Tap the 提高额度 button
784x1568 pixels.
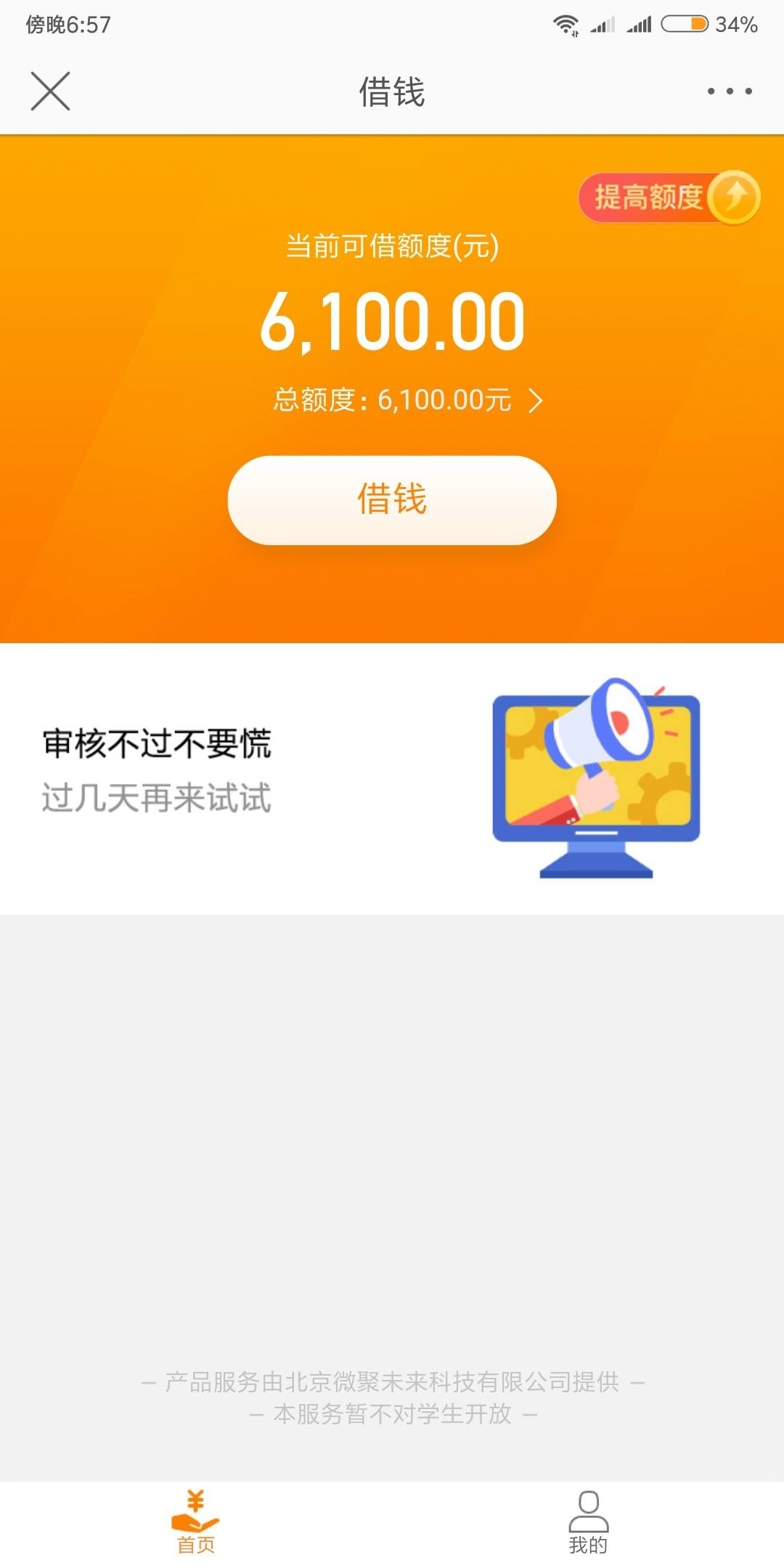[669, 197]
